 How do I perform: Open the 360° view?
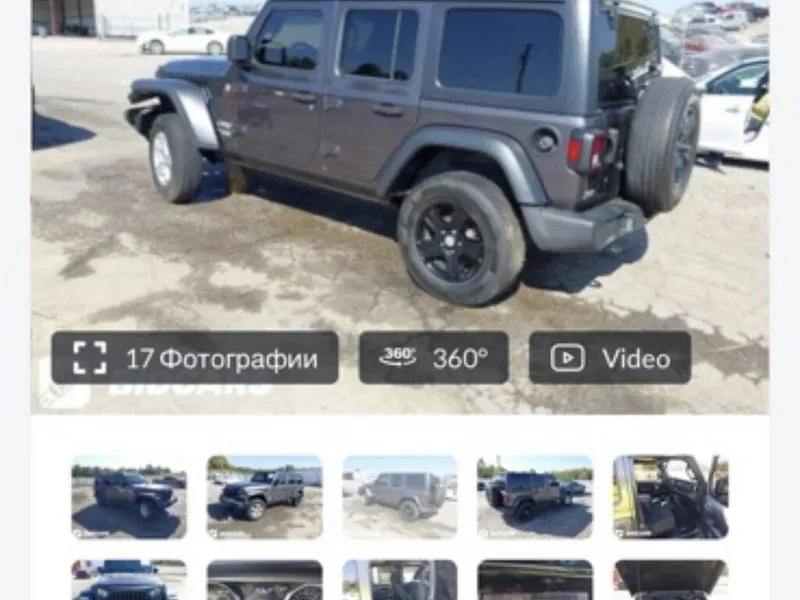coord(434,358)
